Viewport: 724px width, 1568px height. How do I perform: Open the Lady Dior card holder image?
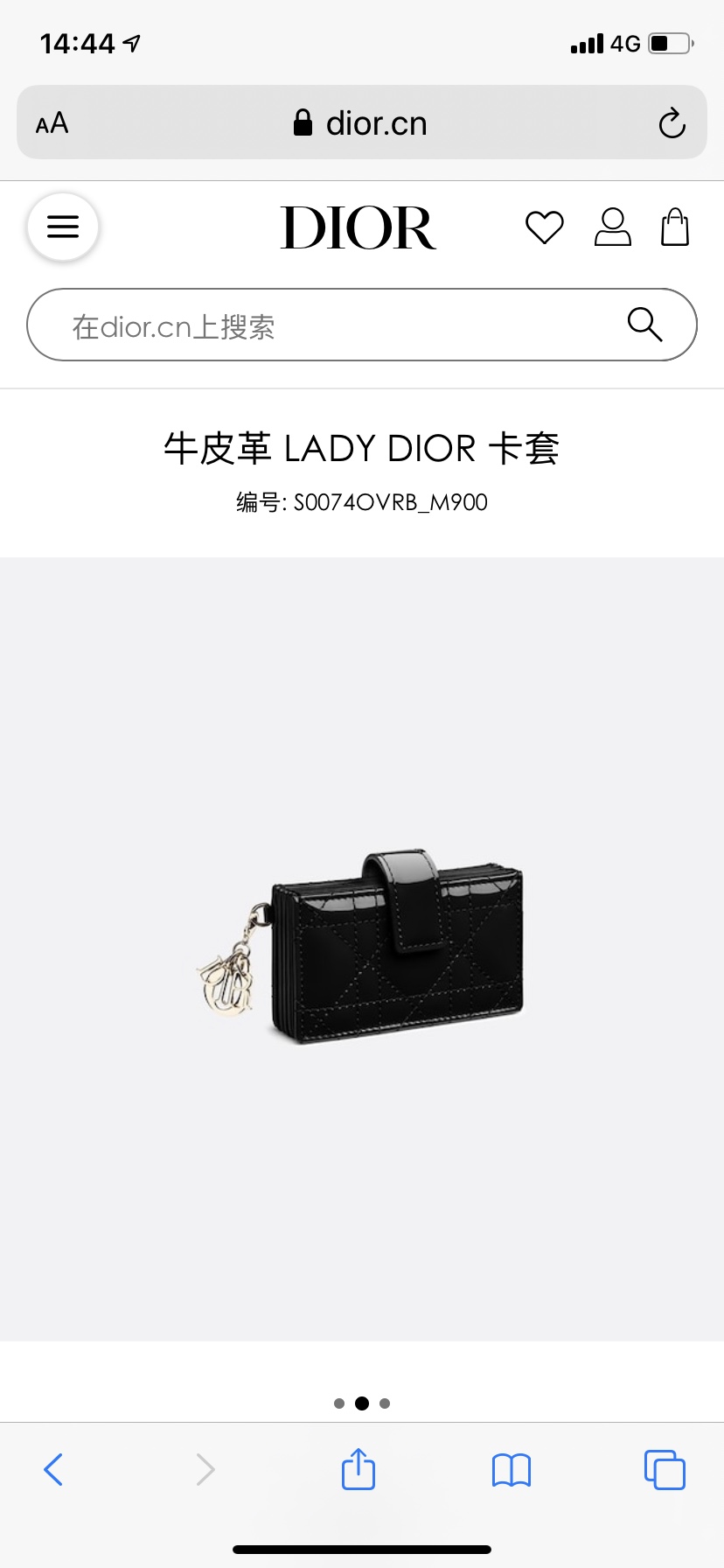point(360,947)
